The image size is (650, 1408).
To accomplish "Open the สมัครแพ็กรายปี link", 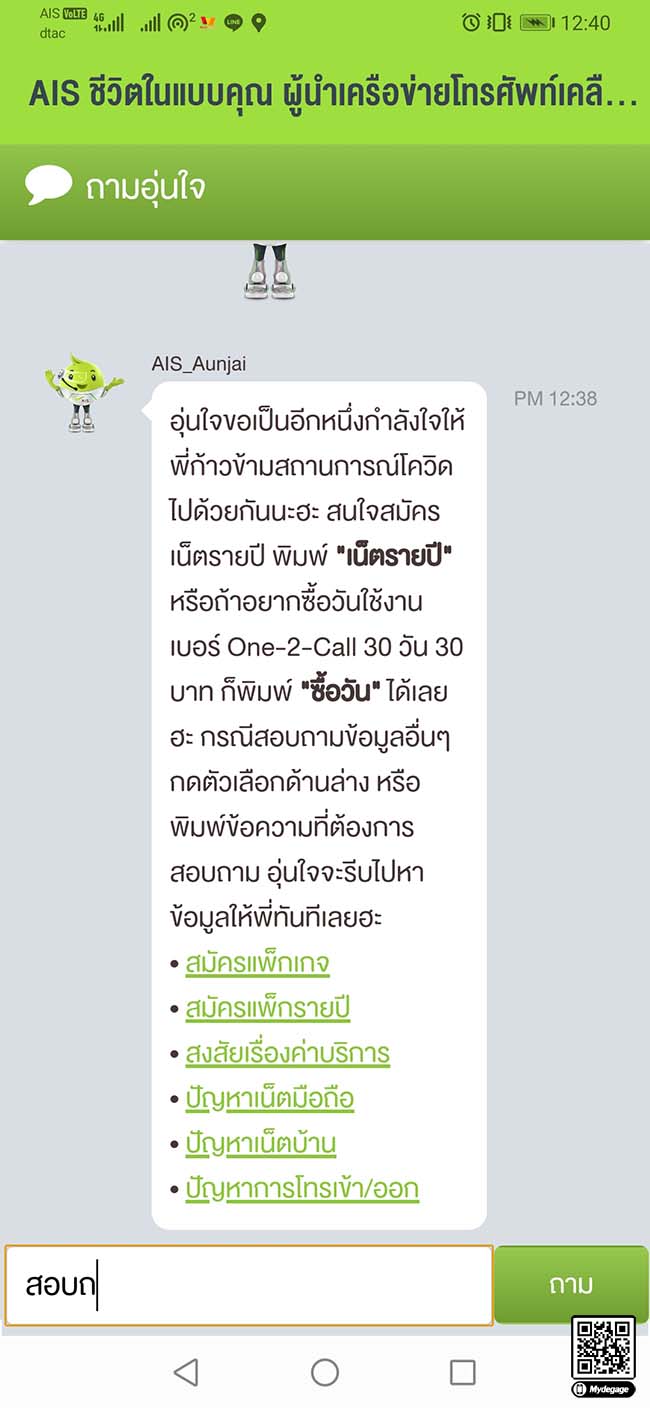I will coord(267,1008).
